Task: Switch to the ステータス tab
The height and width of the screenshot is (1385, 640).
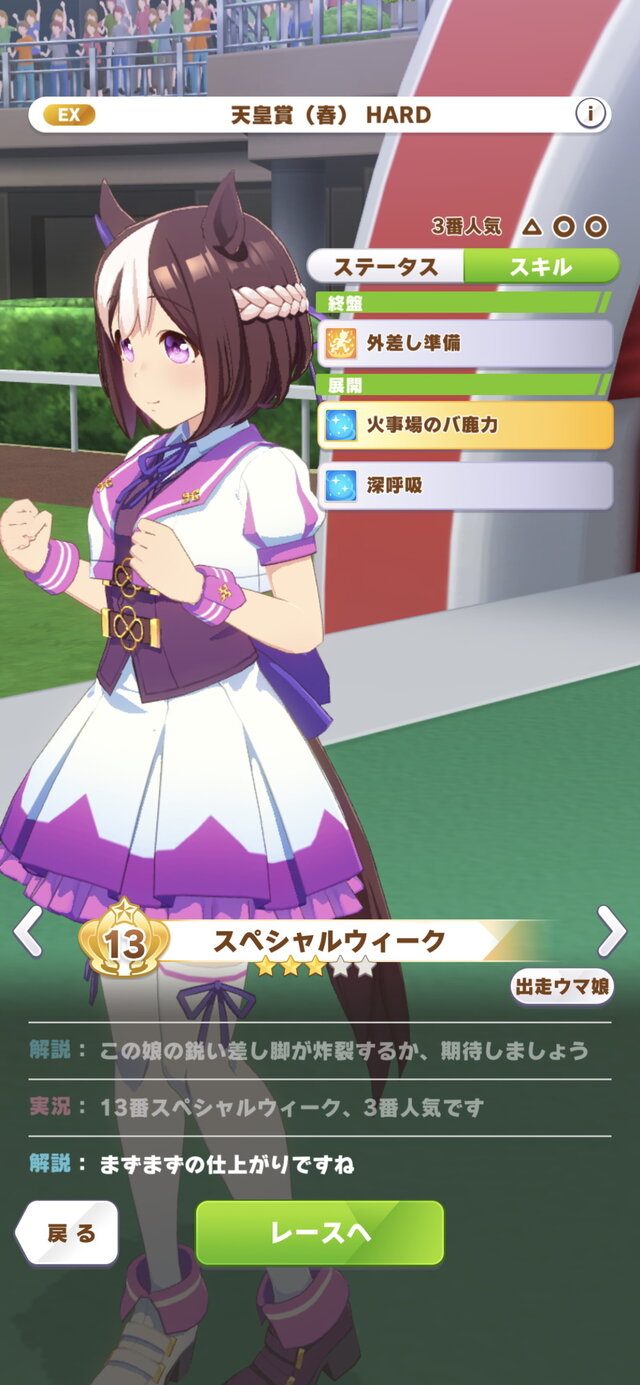Action: tap(385, 267)
